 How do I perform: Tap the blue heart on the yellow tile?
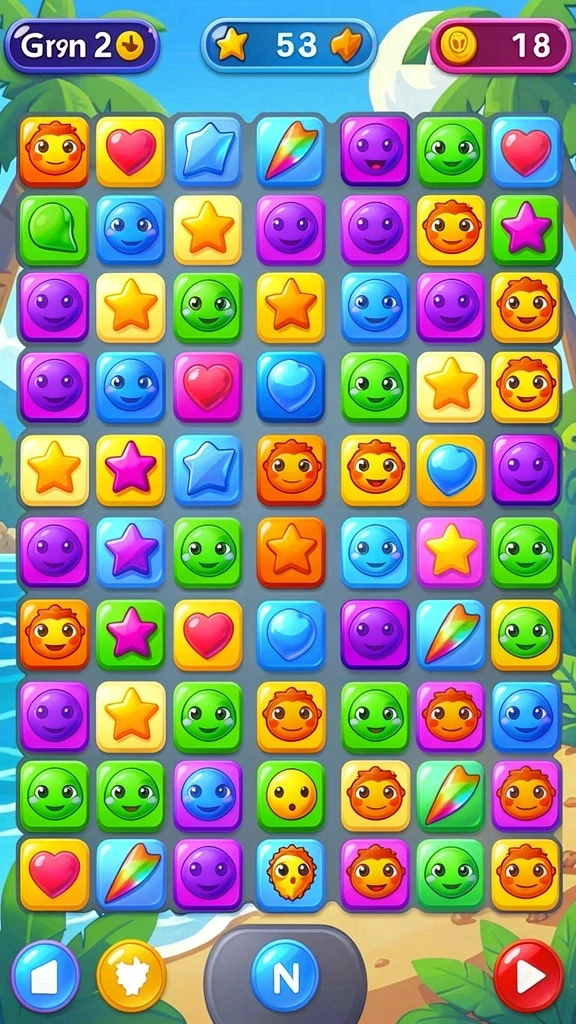[450, 470]
